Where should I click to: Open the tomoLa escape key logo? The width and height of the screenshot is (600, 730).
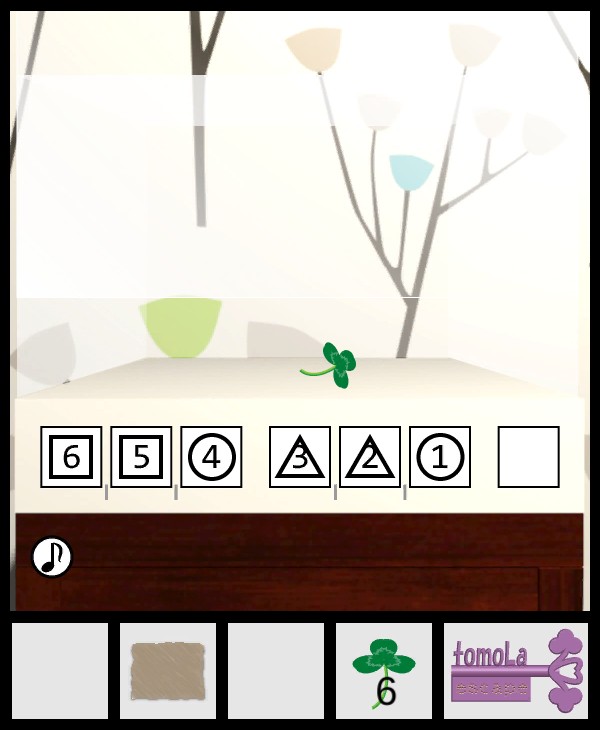pyautogui.click(x=514, y=670)
